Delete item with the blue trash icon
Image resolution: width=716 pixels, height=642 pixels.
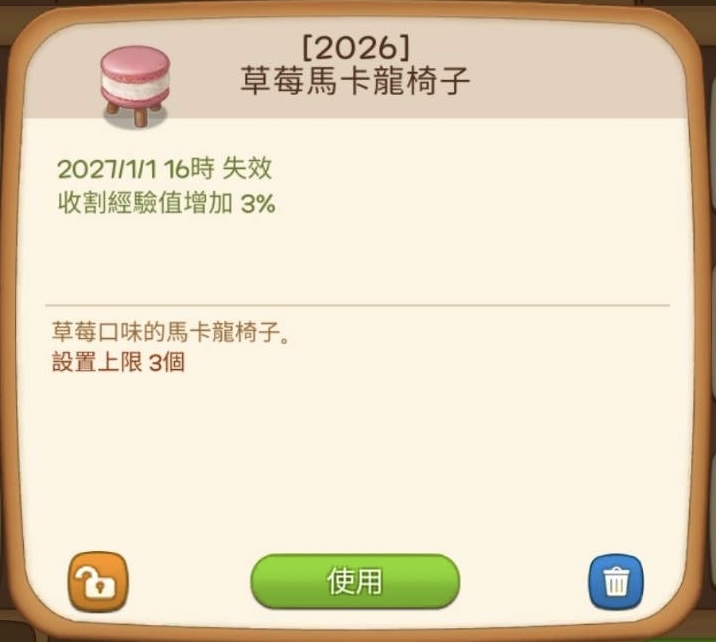point(616,581)
